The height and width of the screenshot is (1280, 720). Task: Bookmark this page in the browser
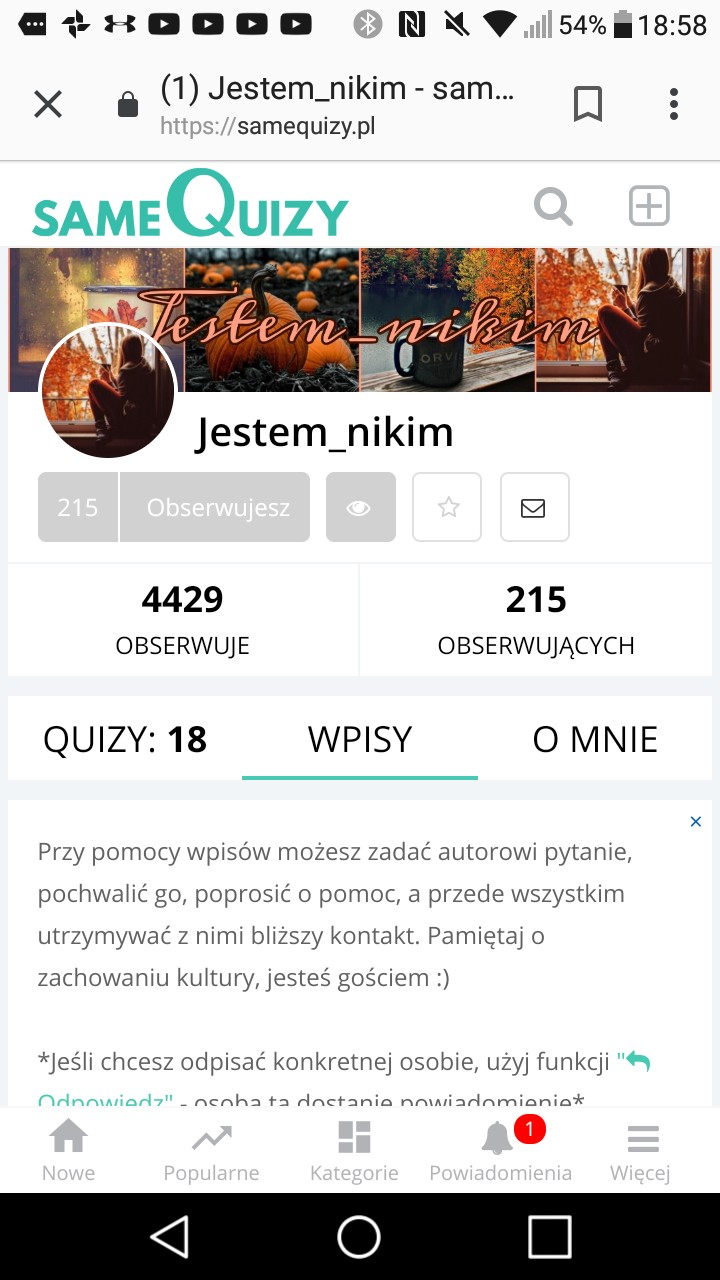coord(588,104)
